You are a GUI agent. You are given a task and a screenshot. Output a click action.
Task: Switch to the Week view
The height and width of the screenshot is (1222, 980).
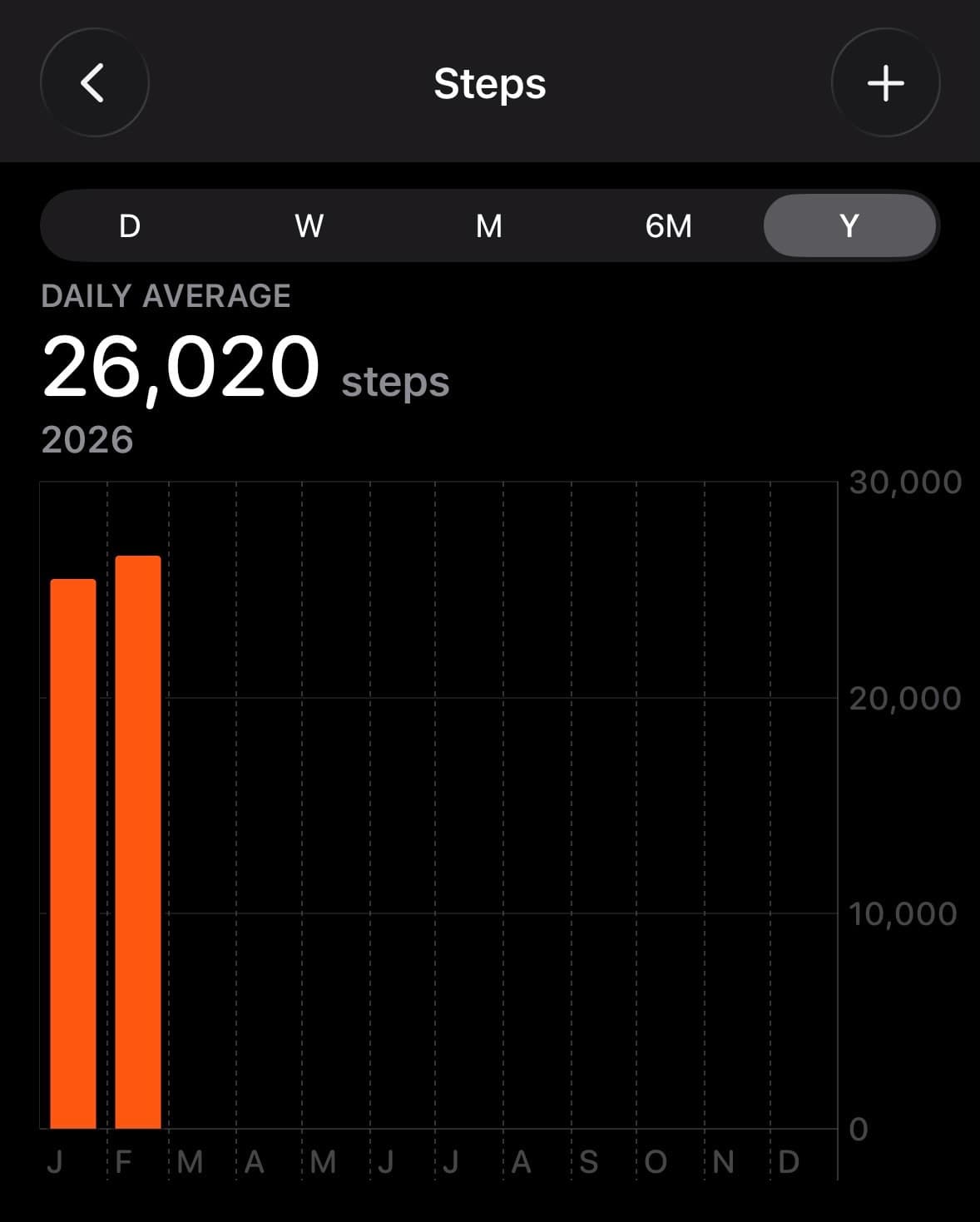[x=309, y=225]
